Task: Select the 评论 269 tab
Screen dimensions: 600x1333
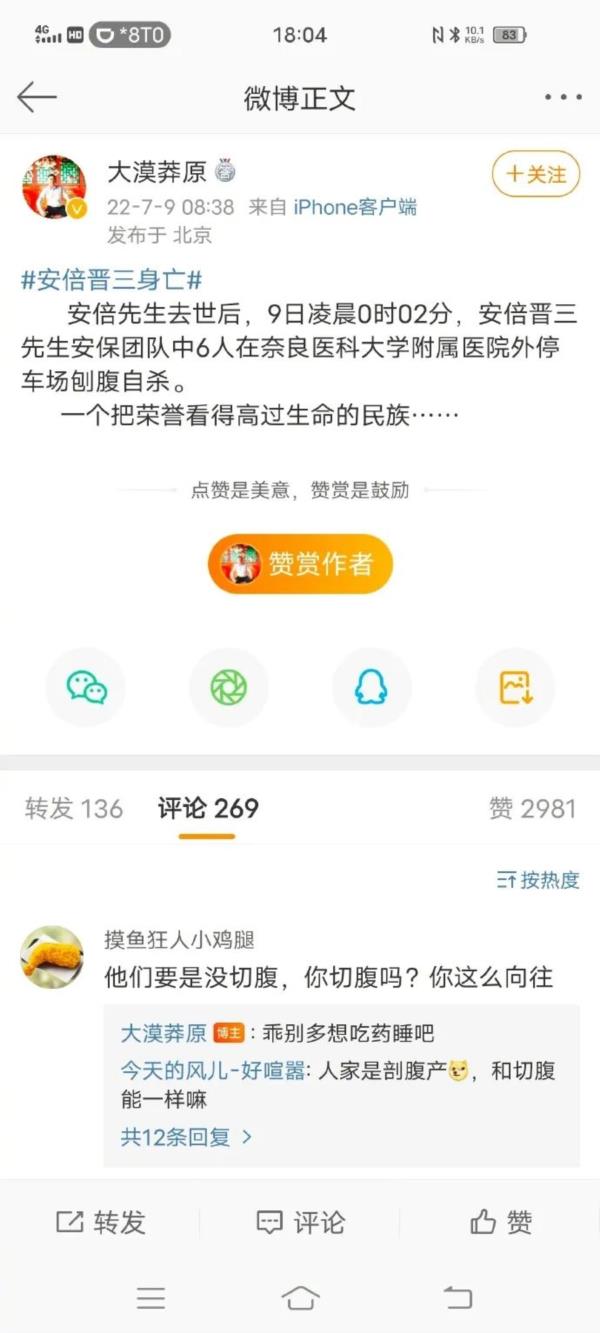Action: coord(208,808)
